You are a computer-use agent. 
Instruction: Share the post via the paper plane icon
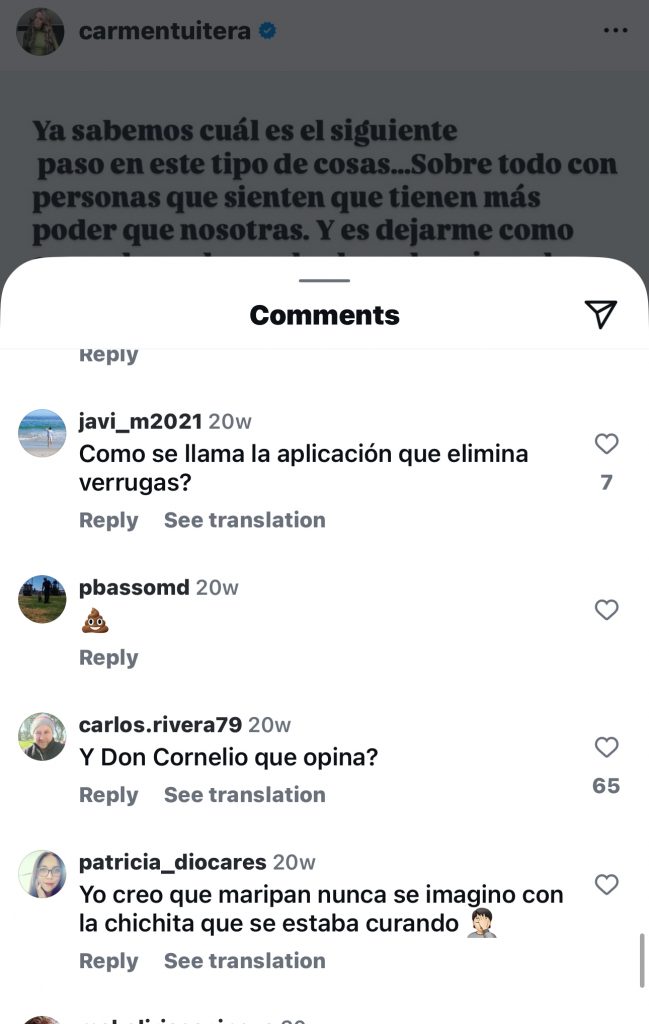pos(600,314)
